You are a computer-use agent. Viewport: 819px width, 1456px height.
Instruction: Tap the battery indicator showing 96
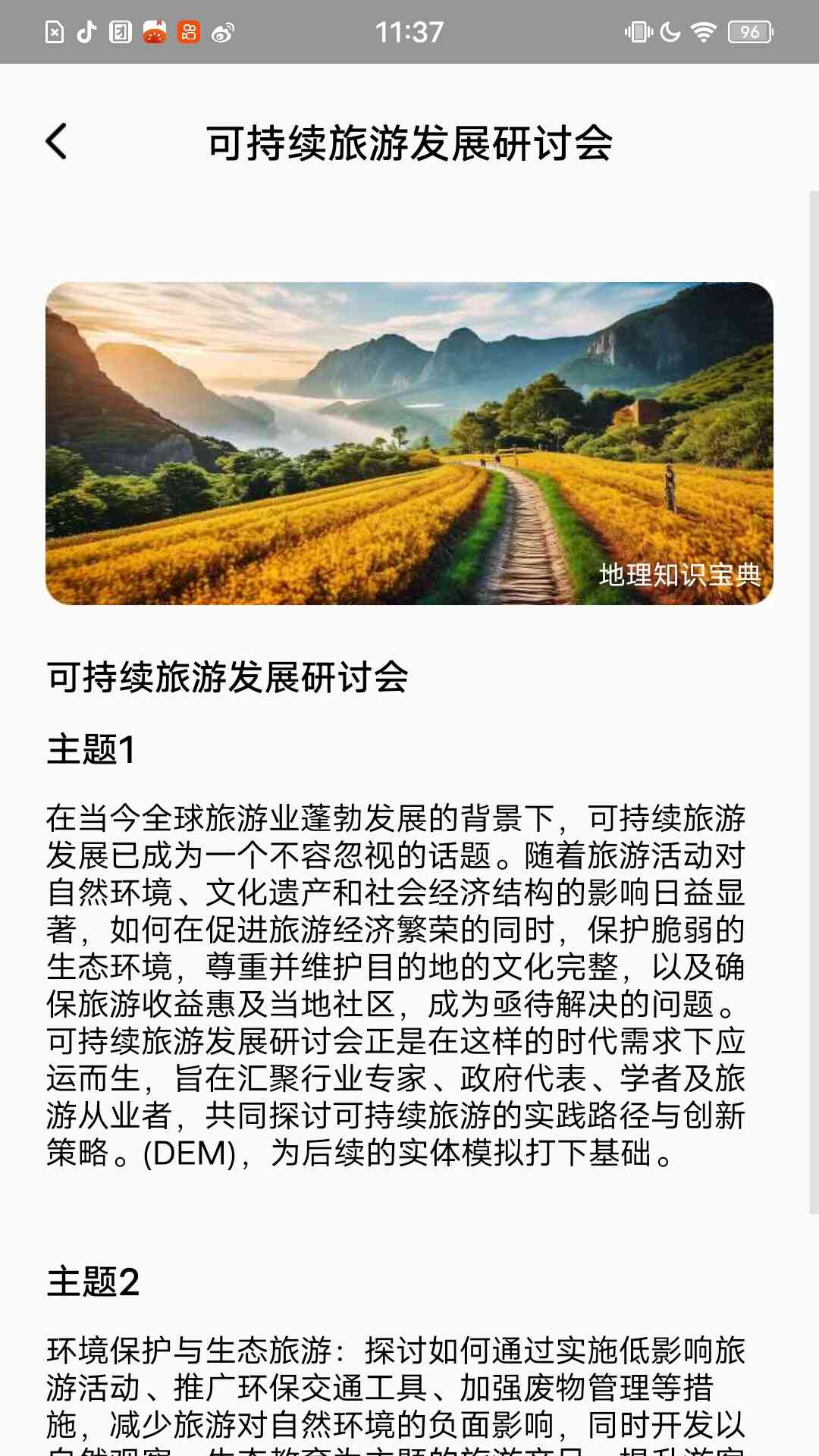tap(748, 30)
